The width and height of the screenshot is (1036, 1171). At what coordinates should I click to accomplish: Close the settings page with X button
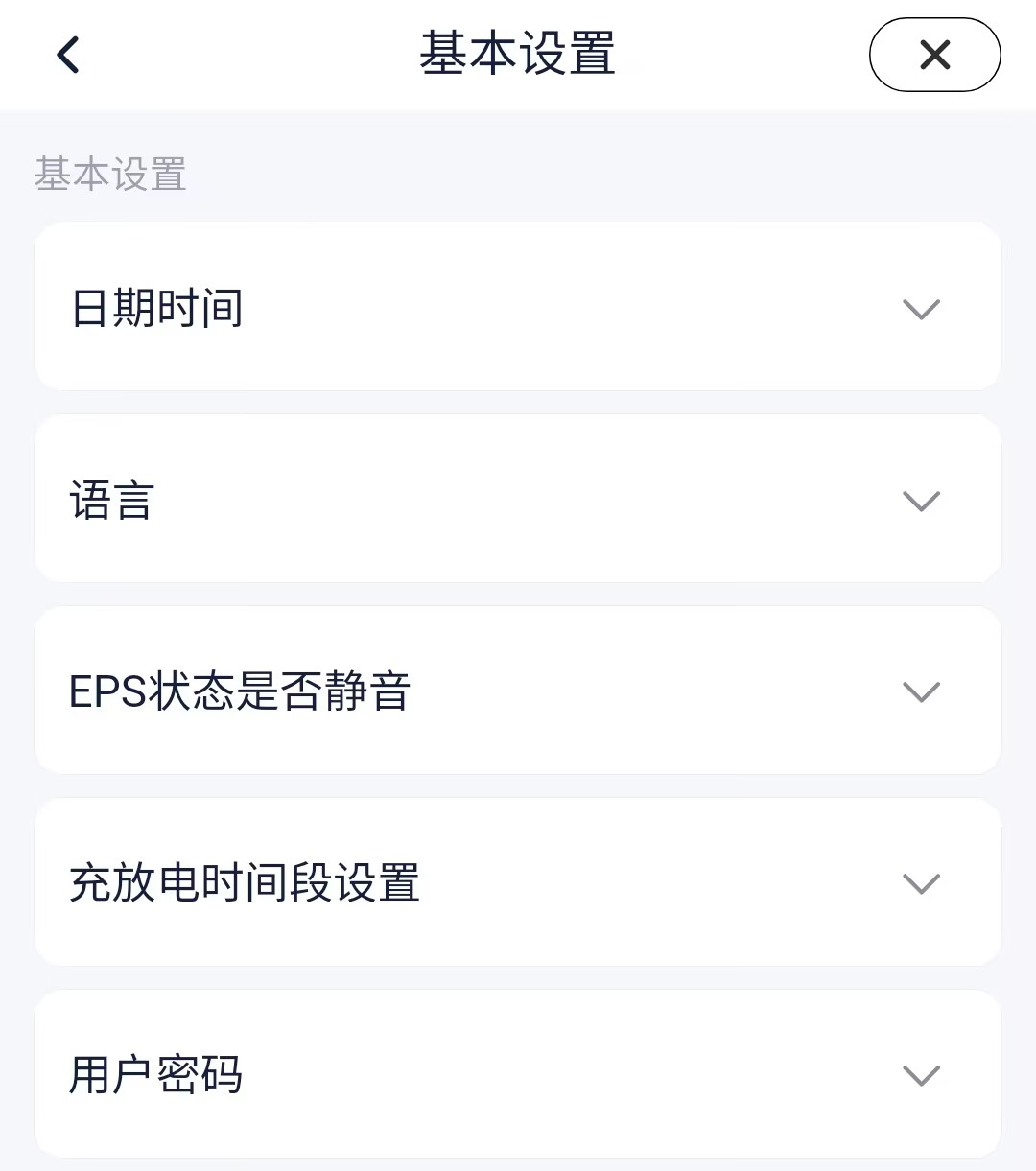click(x=933, y=55)
